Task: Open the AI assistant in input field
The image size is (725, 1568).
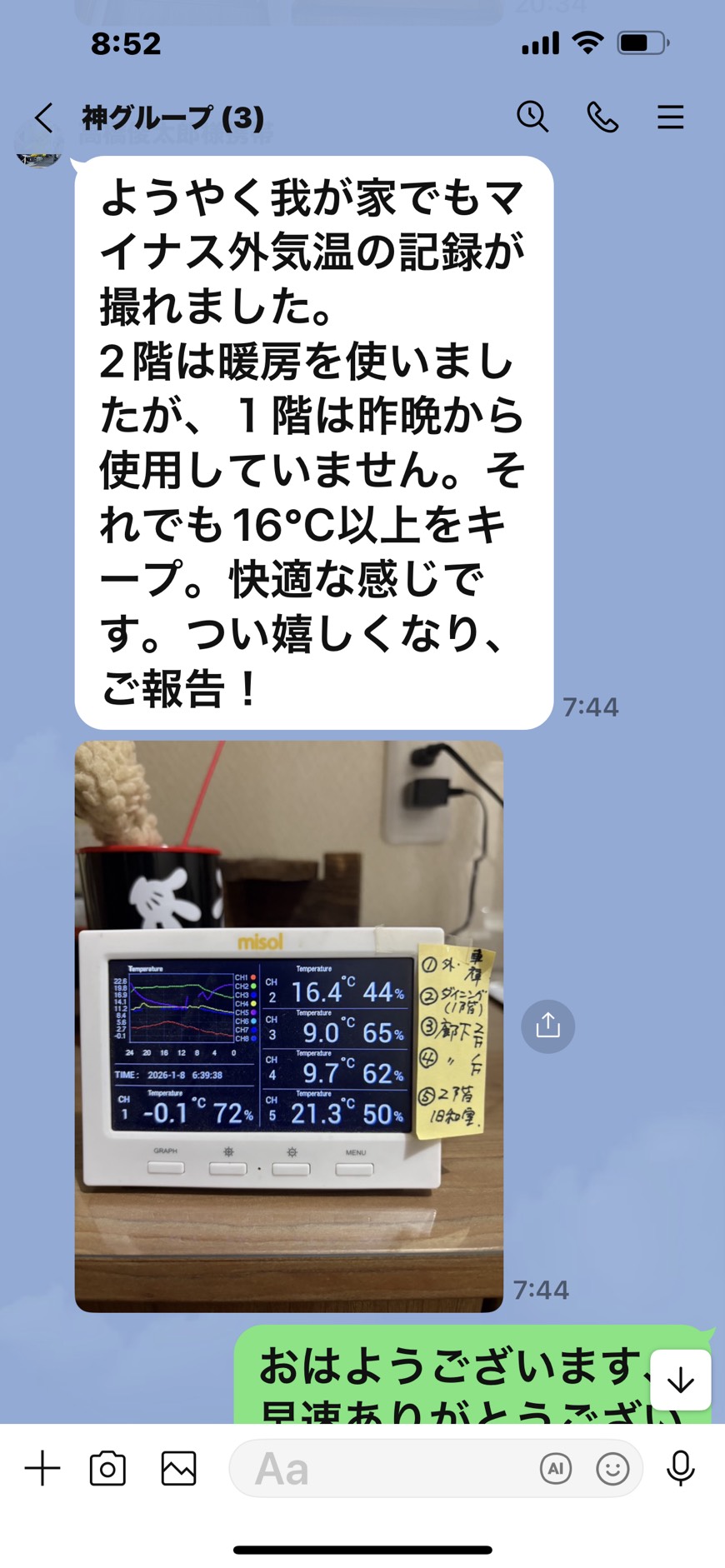Action: tap(556, 1468)
